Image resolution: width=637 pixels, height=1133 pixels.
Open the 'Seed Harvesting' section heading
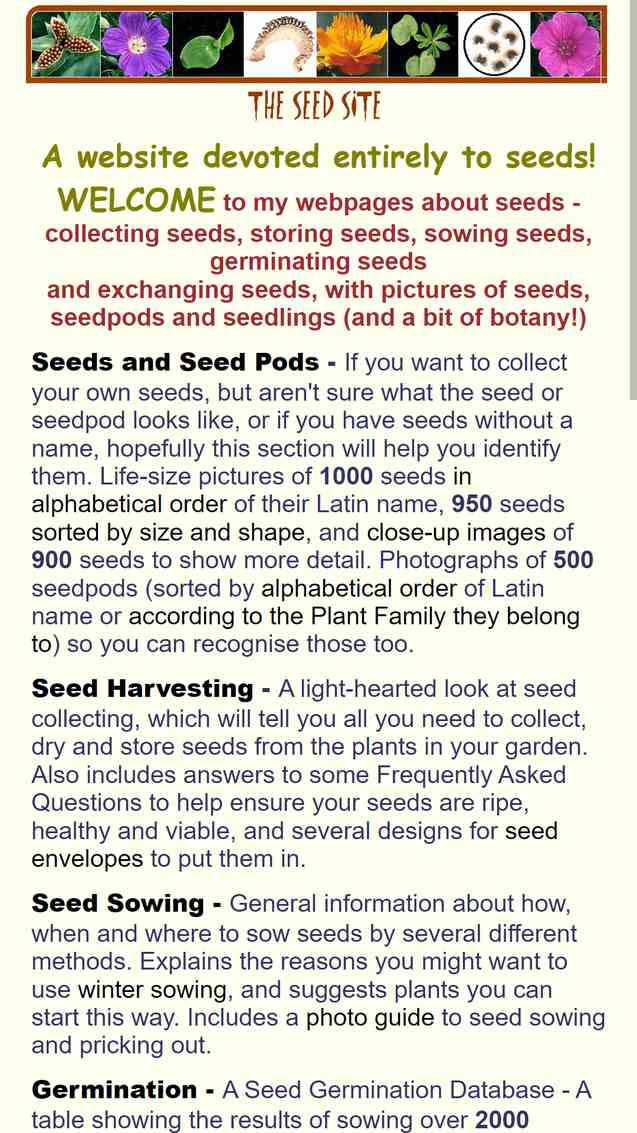click(142, 689)
